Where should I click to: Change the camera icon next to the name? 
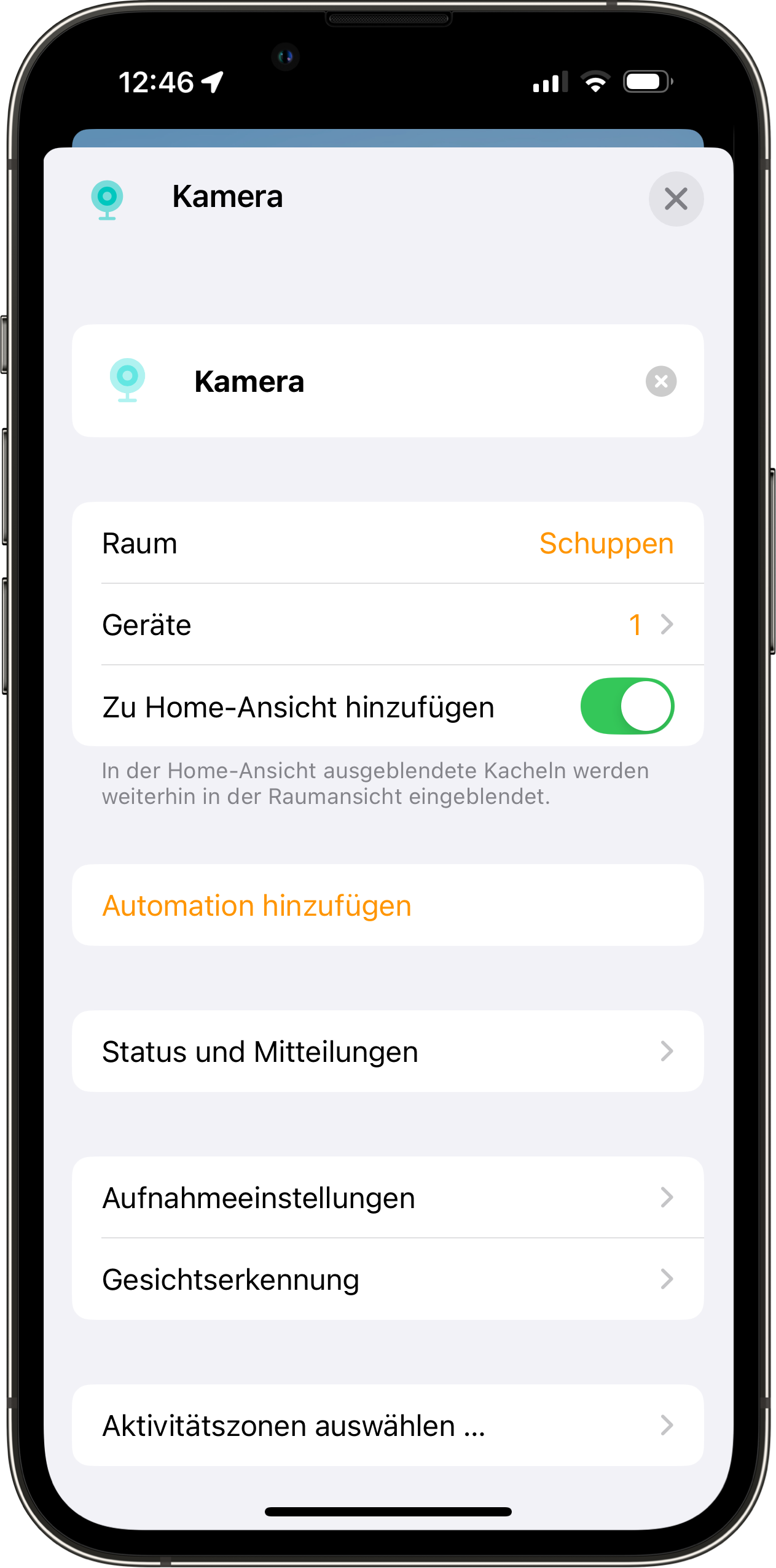127,380
